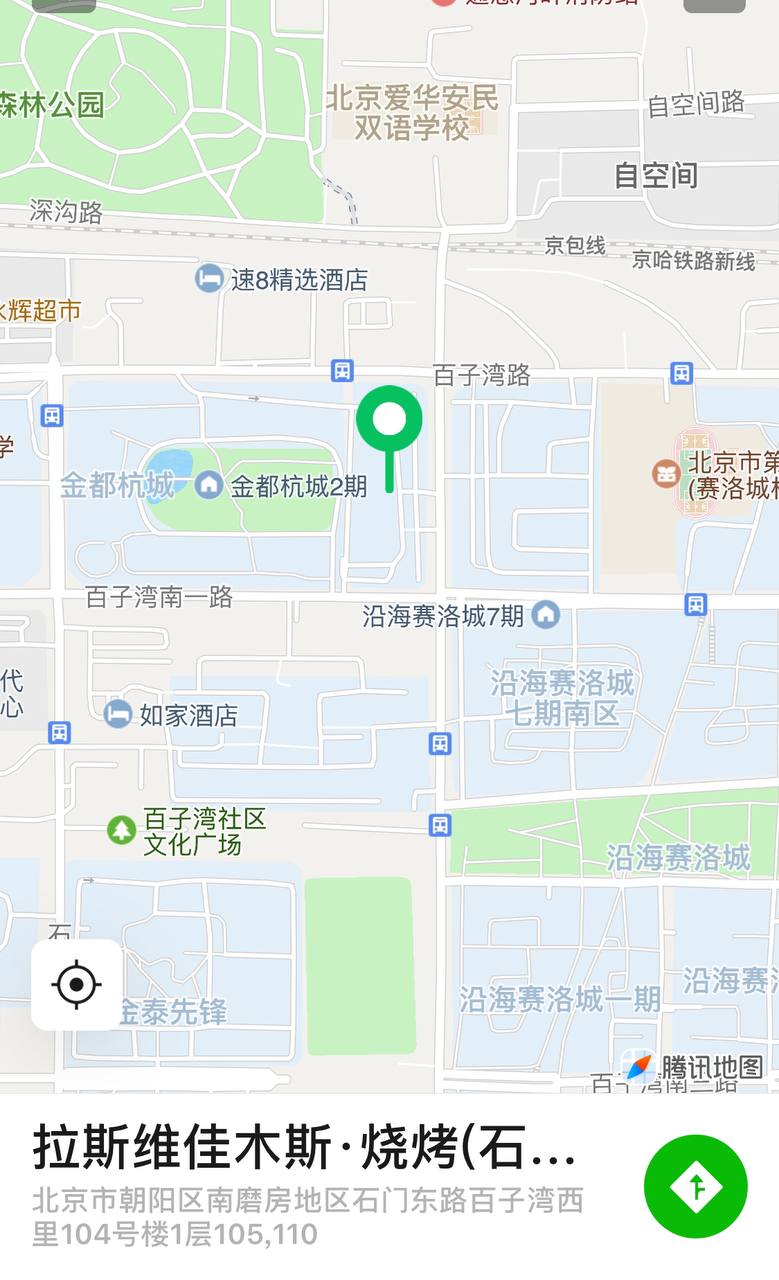
Task: Recenter map on my current location
Action: pos(77,985)
